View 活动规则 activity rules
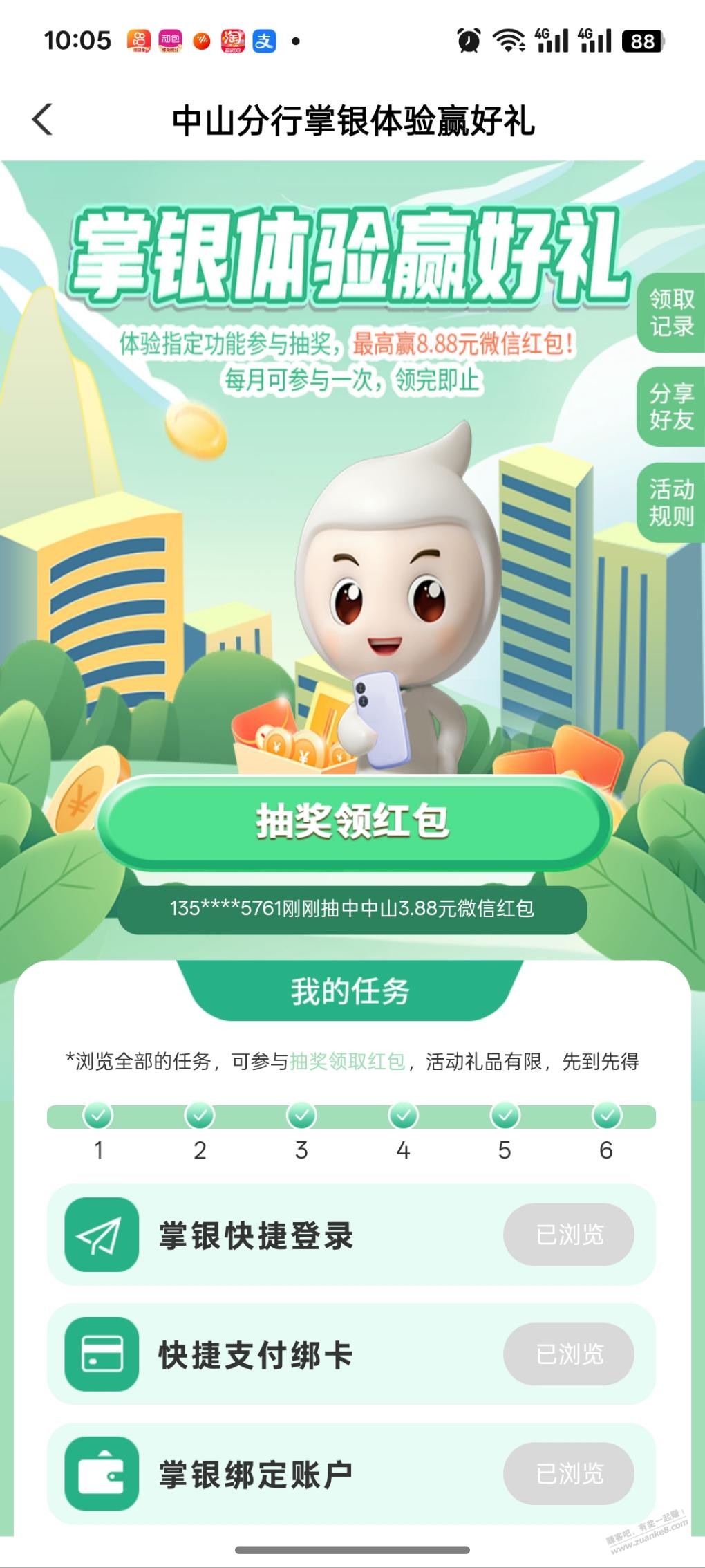 (x=670, y=503)
